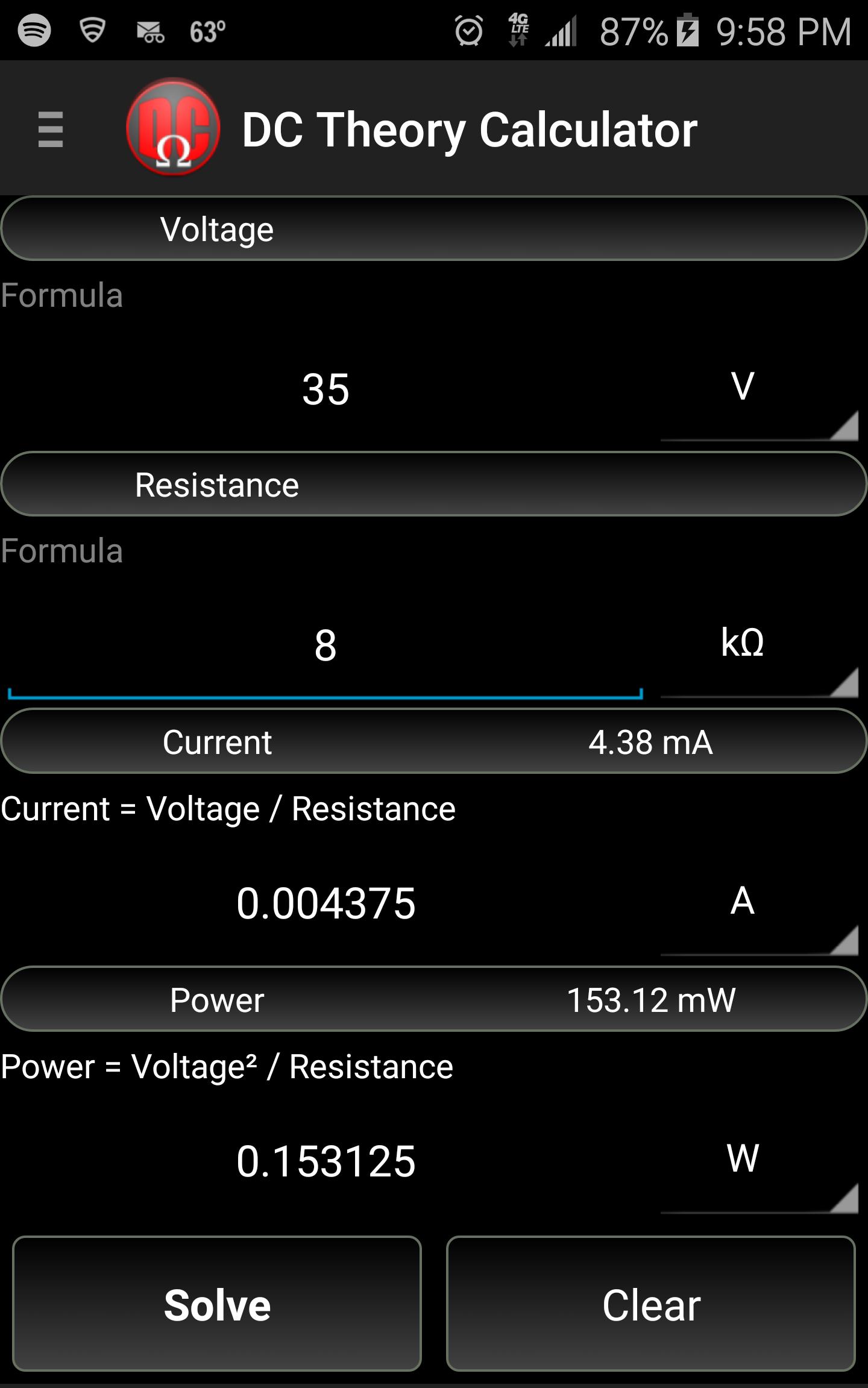This screenshot has width=868, height=1388.
Task: Open the navigation drawer menu
Action: [x=51, y=129]
